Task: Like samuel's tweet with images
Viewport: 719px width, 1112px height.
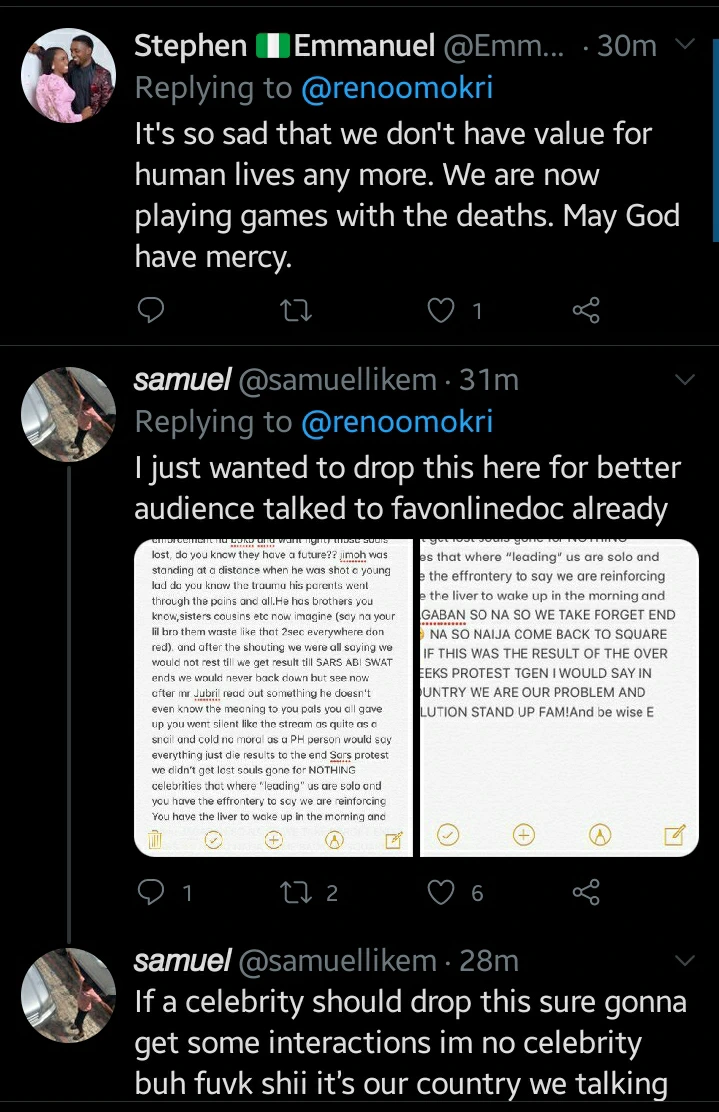Action: (x=441, y=891)
